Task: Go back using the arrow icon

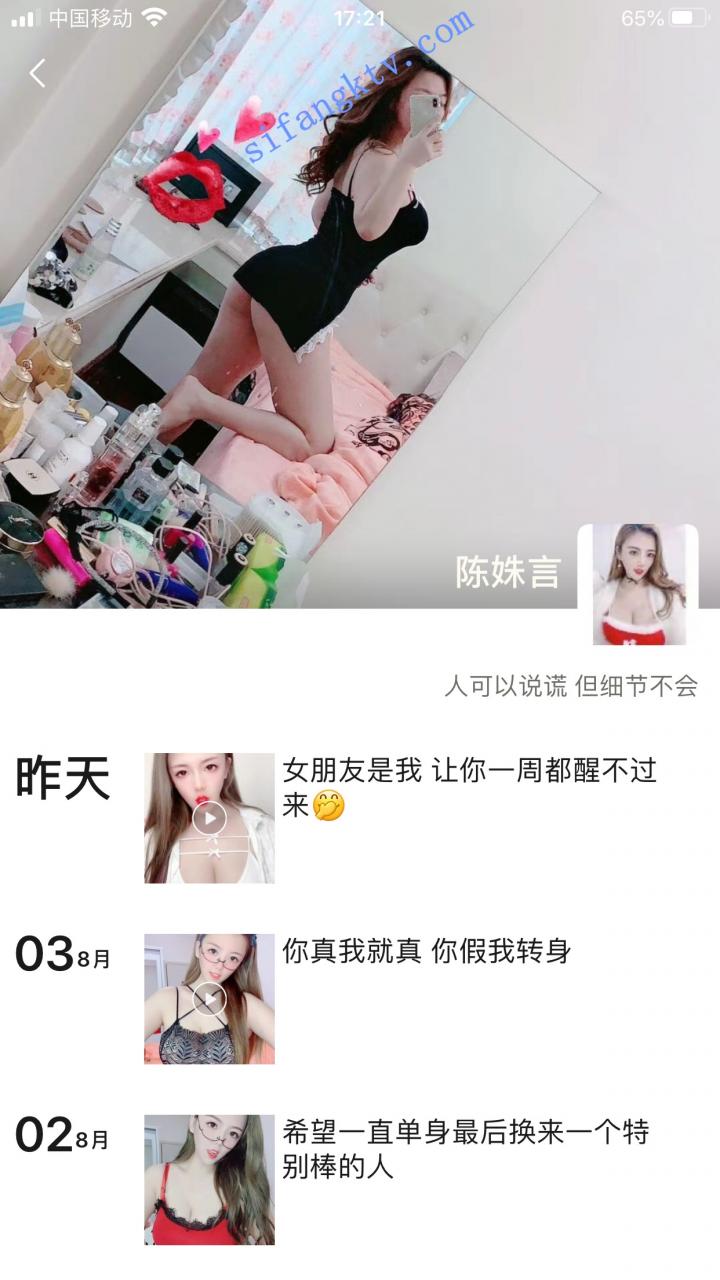Action: (38, 73)
